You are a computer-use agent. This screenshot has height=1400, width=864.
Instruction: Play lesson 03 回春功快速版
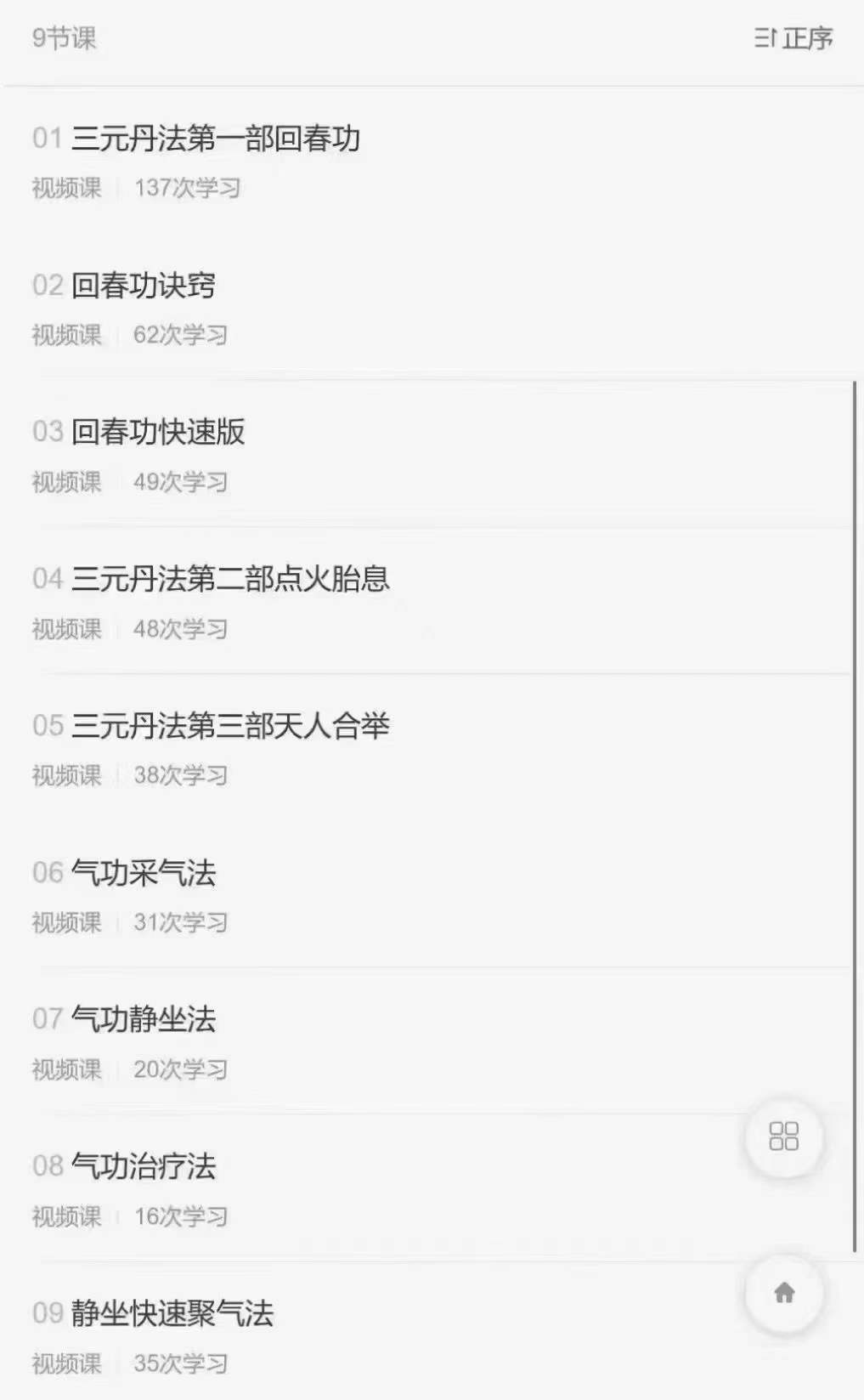point(158,432)
